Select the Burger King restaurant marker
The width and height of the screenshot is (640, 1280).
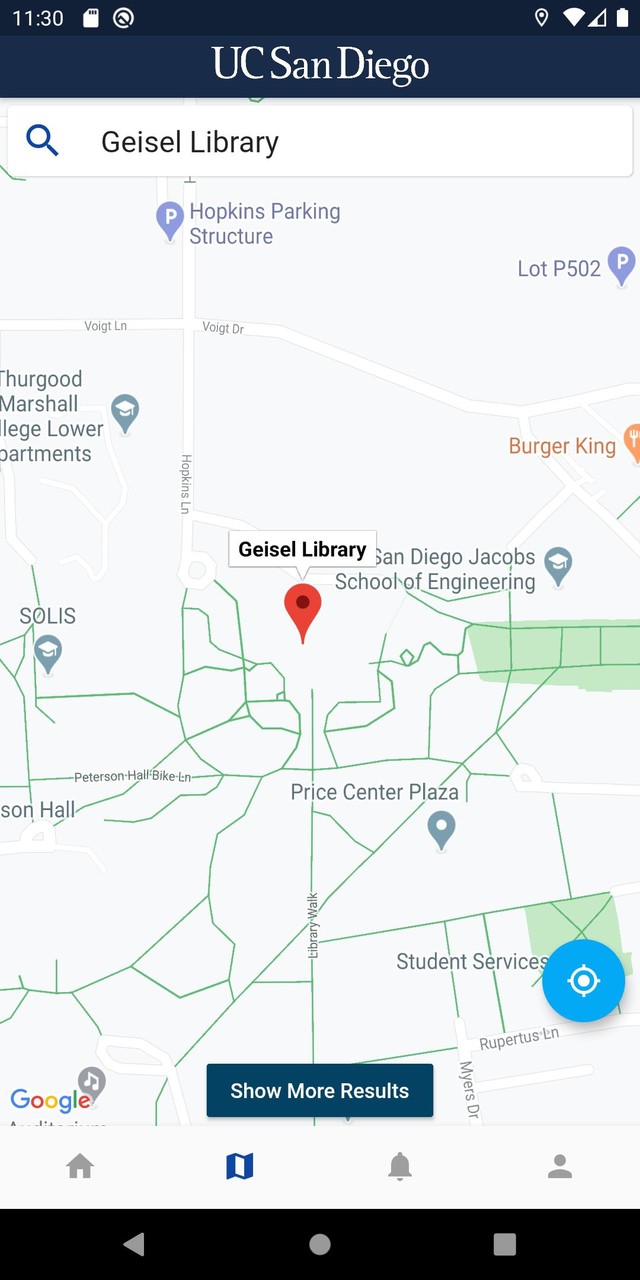tap(632, 441)
